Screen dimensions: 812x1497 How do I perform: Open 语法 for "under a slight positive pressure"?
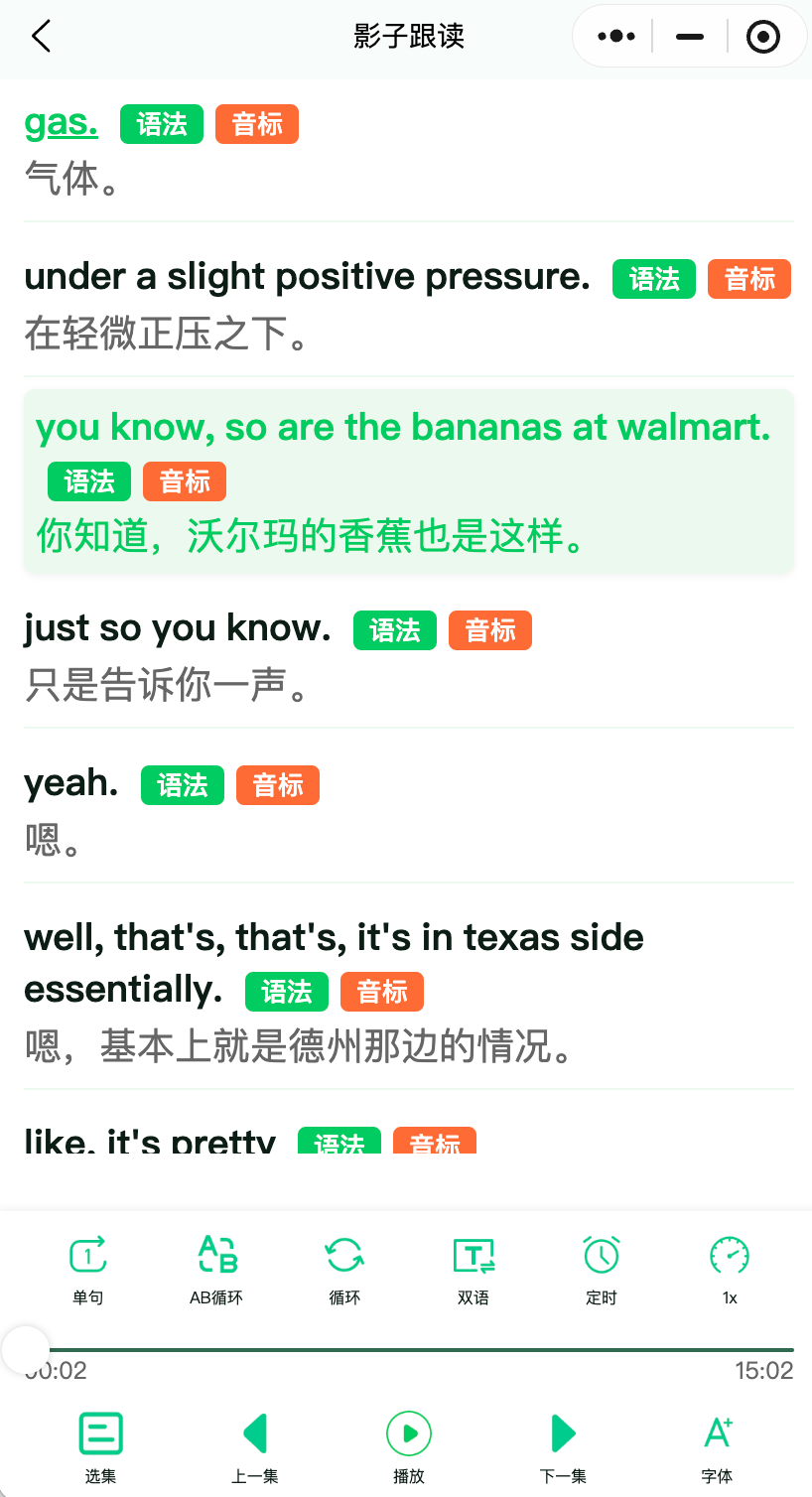tap(654, 279)
